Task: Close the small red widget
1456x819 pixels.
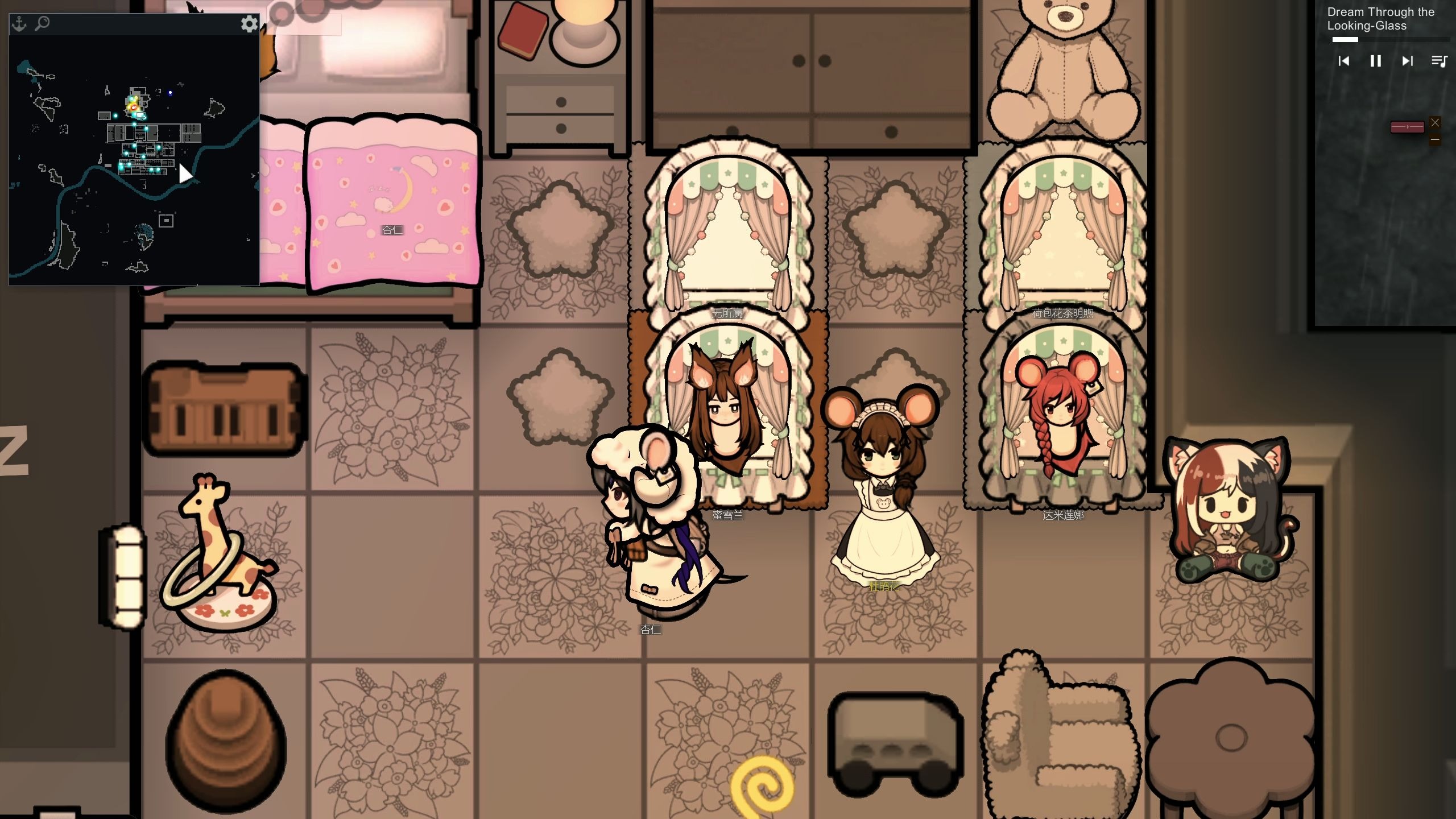Action: 1435,122
